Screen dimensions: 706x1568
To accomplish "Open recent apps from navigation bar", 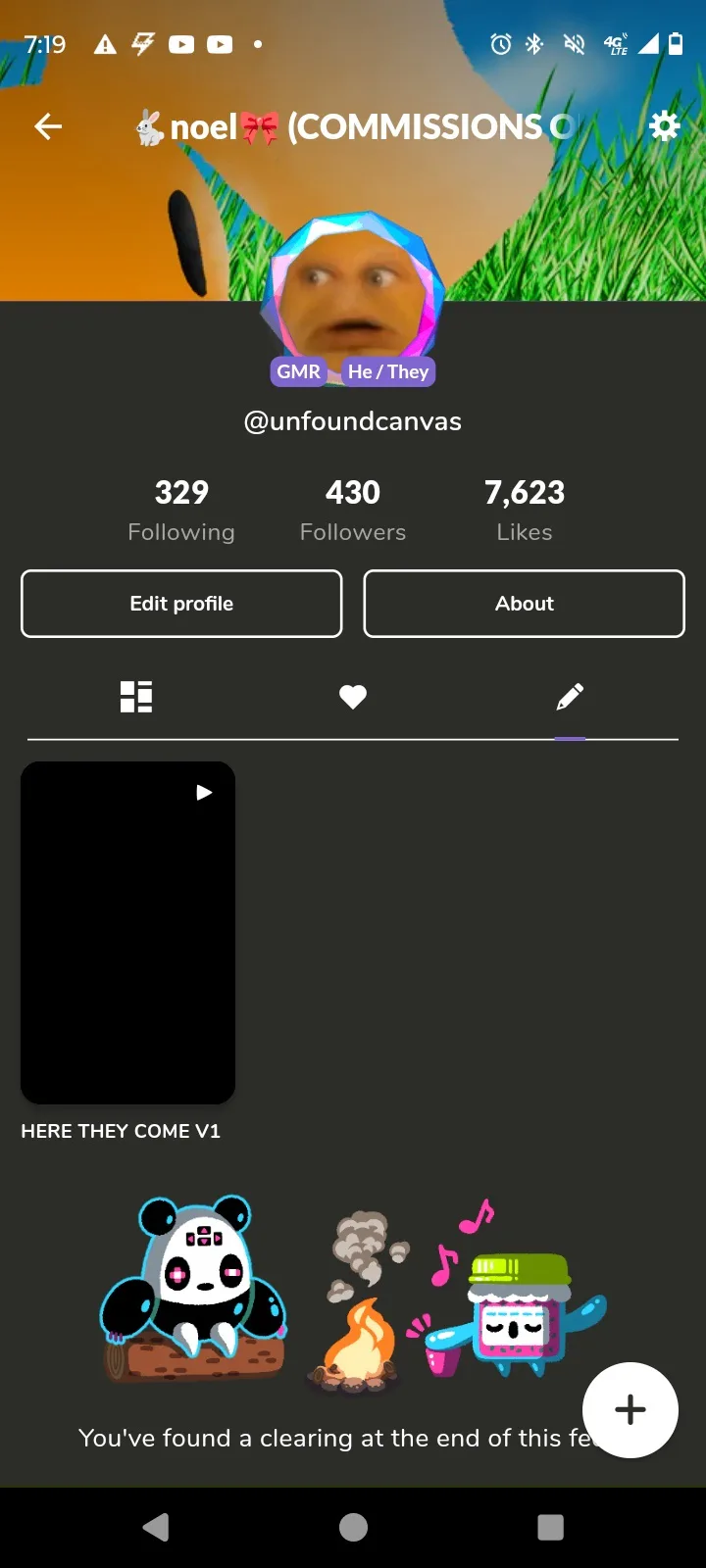I will tap(551, 1527).
